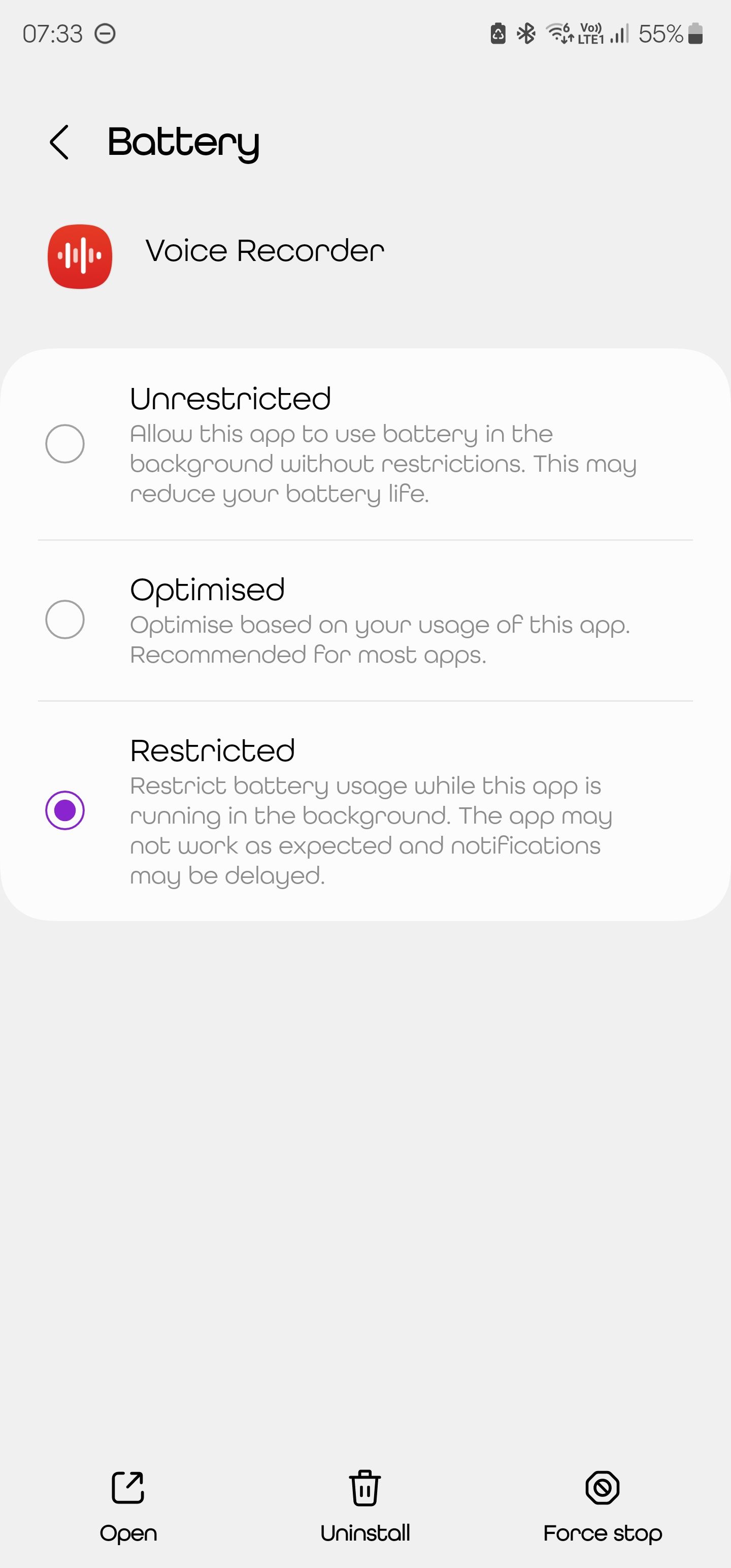Tap the back arrow to exit Battery
This screenshot has width=731, height=1568.
click(60, 143)
